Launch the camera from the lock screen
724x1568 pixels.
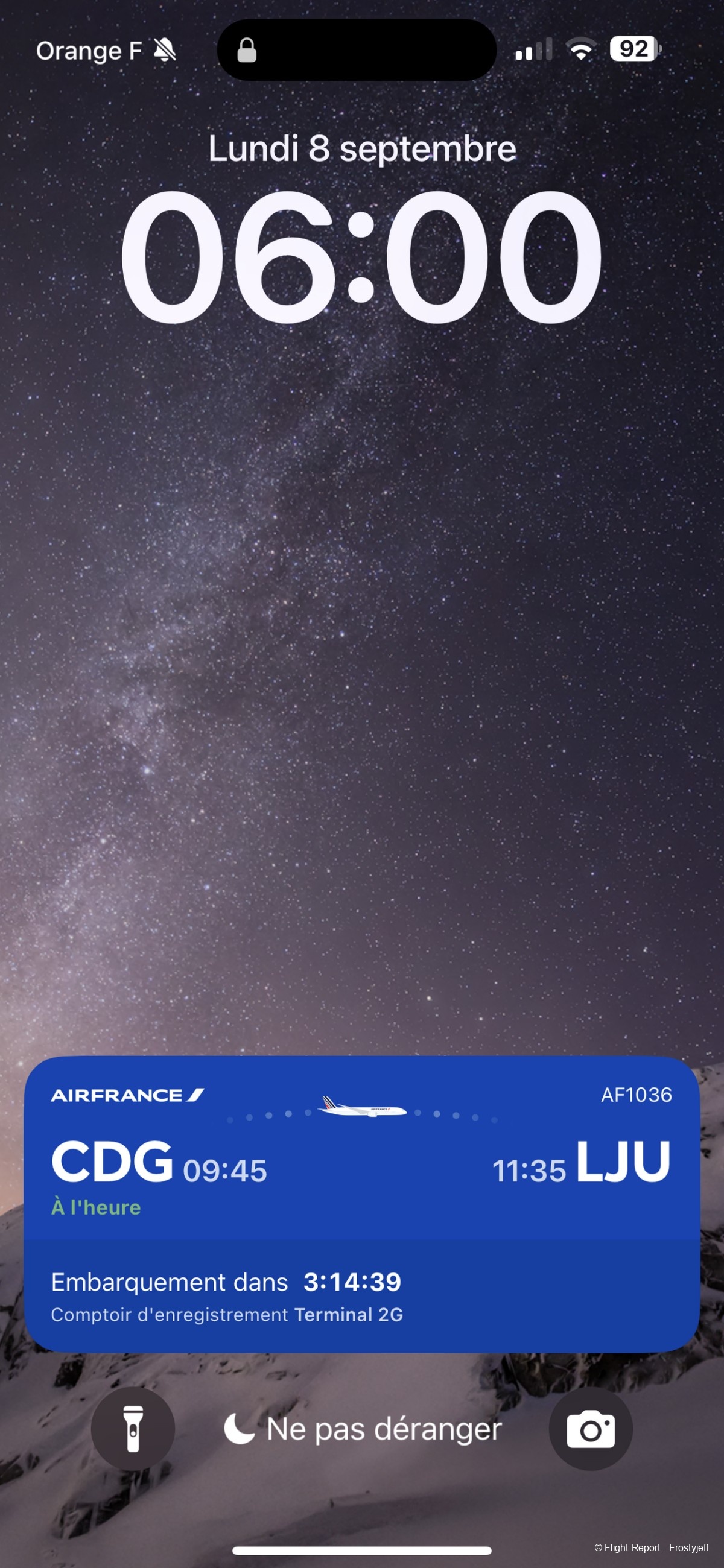coord(590,1429)
